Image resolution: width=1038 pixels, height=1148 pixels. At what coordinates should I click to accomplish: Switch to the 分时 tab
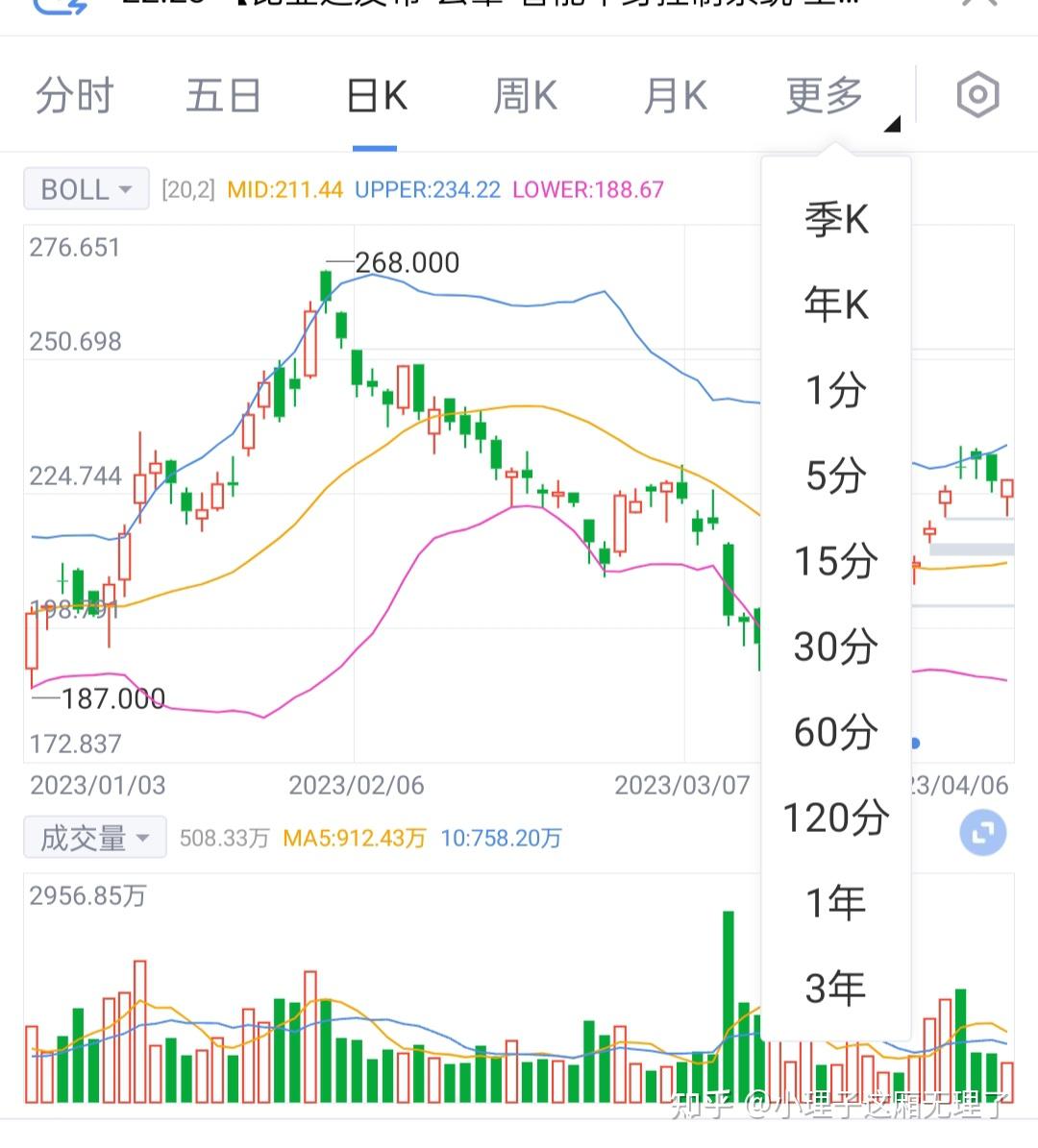pos(74,95)
